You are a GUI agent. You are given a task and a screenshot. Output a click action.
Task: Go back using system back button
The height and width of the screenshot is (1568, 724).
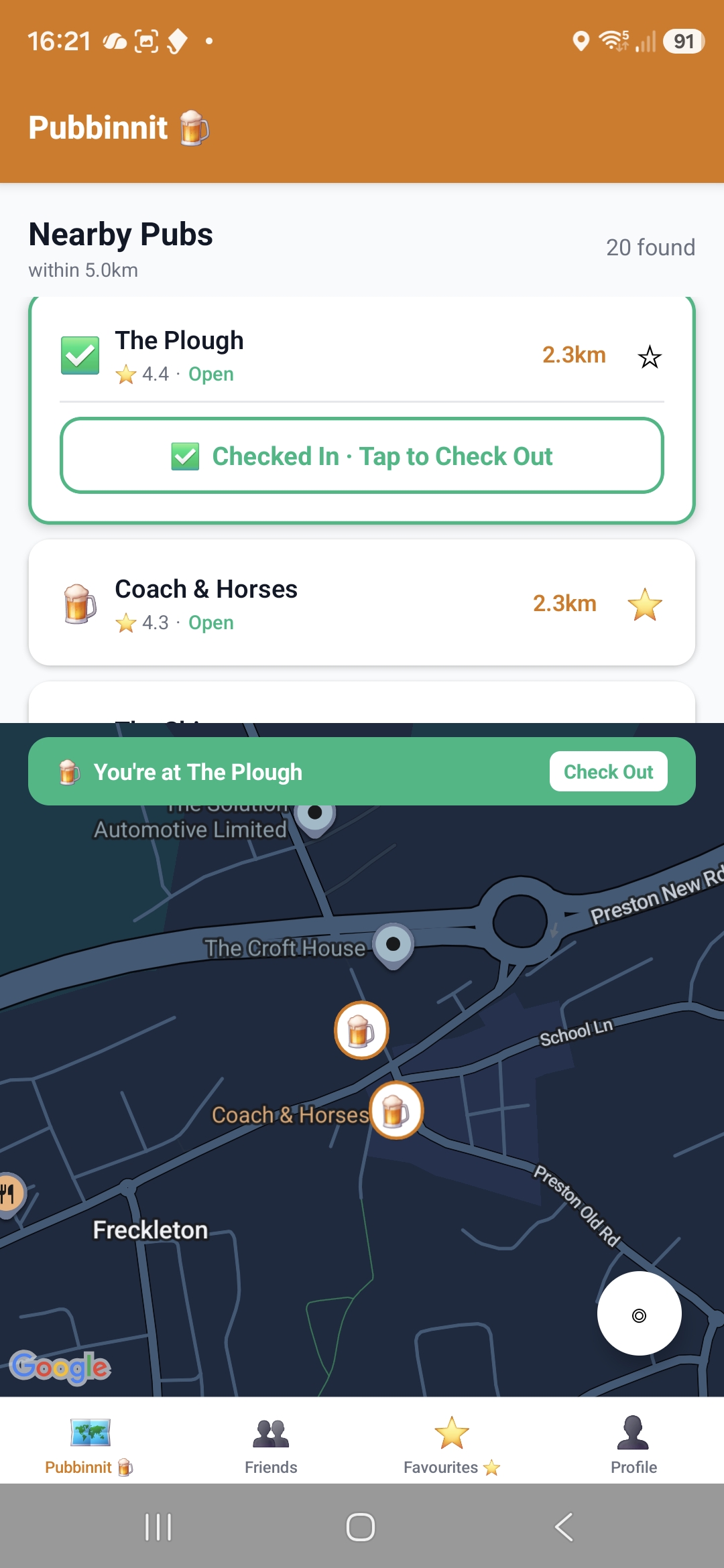click(x=564, y=1527)
